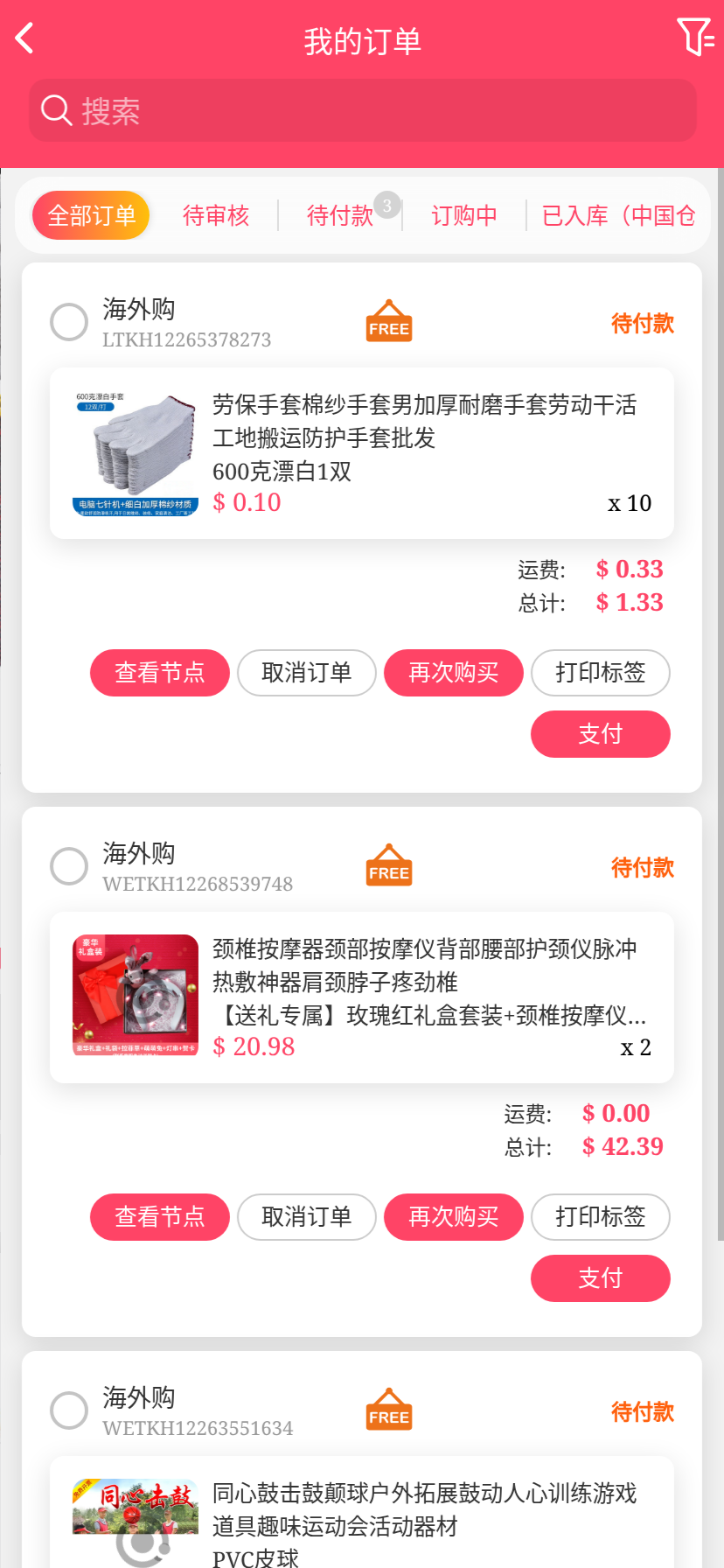Tap the 搜索 search field

pos(362,111)
